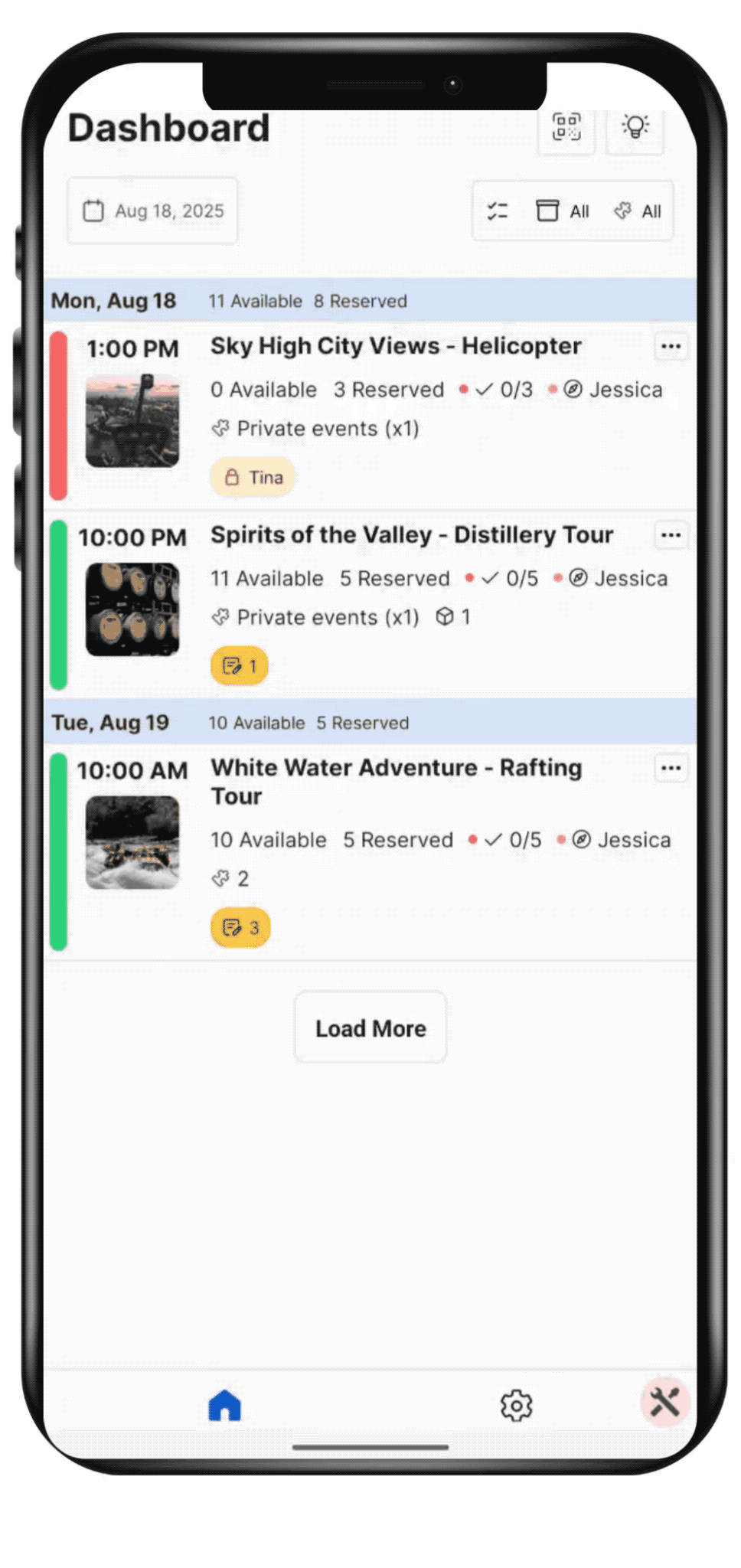741x1568 pixels.
Task: Load more events
Action: pos(370,1028)
